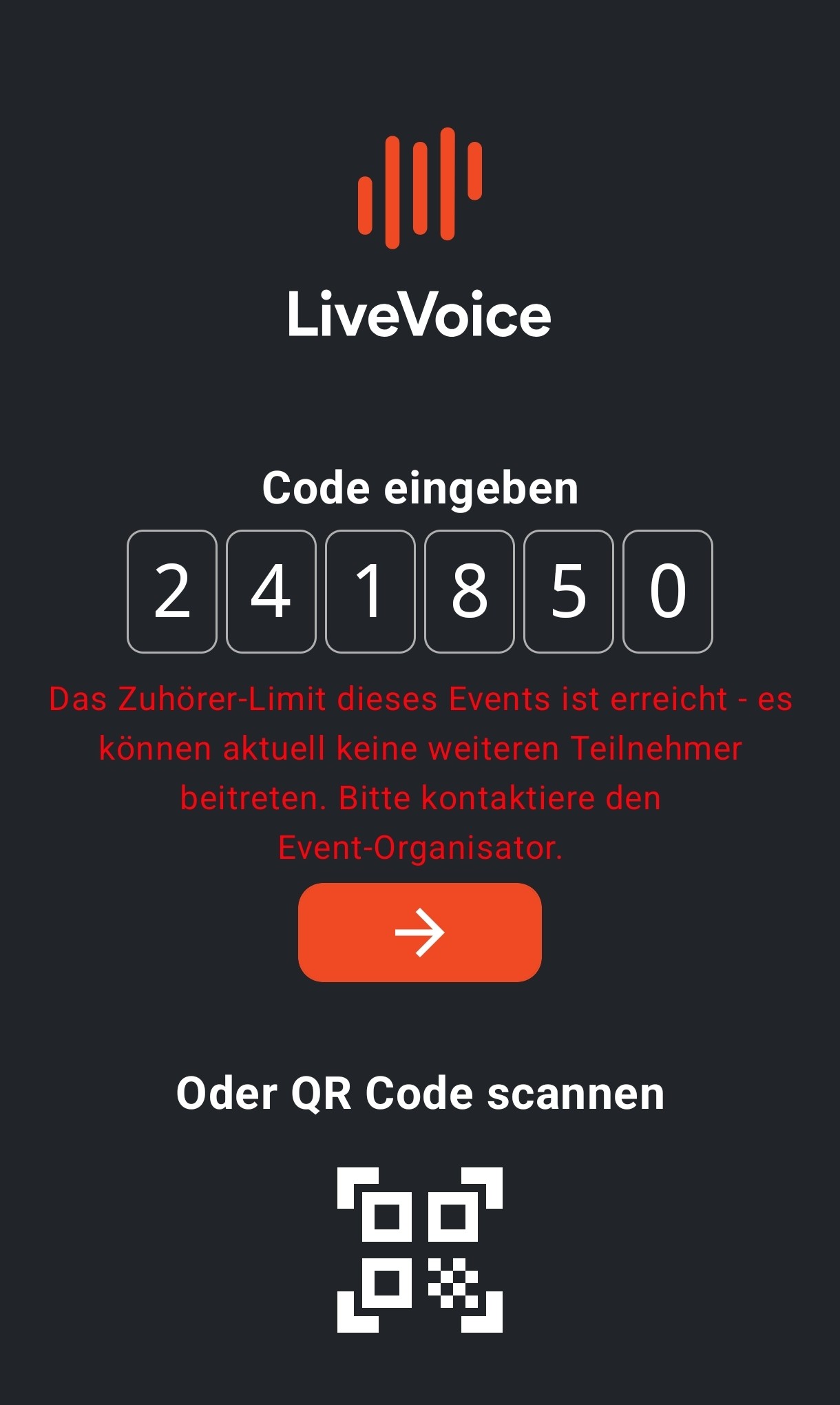840x1405 pixels.
Task: Edit the third code digit showing 1
Action: click(x=370, y=591)
